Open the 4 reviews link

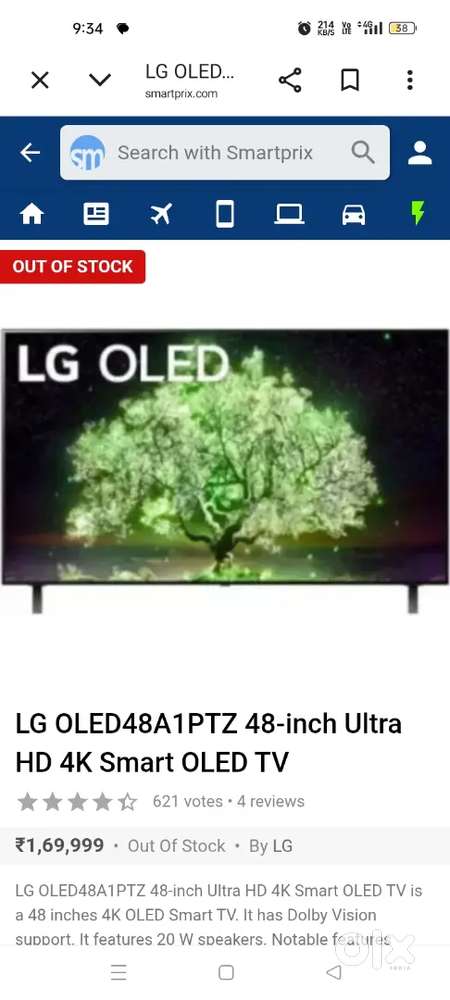point(271,802)
